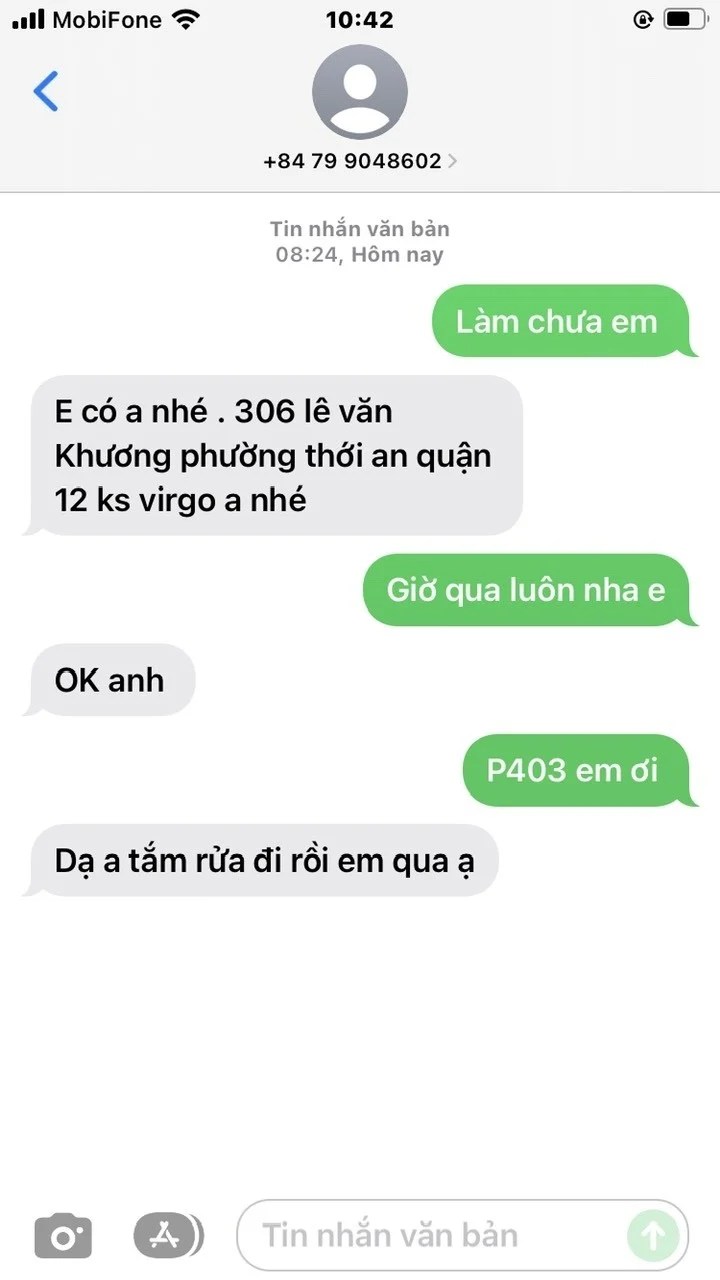Go back to the messages list
Image resolution: width=720 pixels, height=1280 pixels.
46,91
